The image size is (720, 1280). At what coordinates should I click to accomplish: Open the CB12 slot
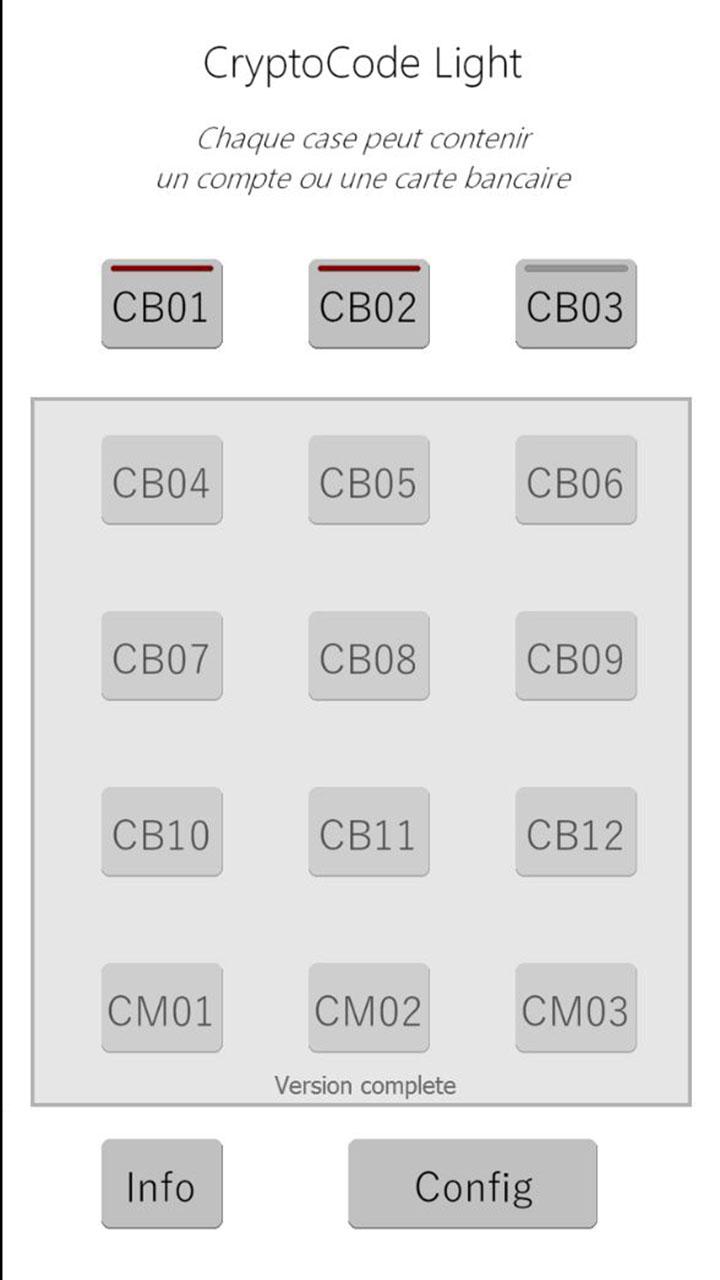coord(575,833)
